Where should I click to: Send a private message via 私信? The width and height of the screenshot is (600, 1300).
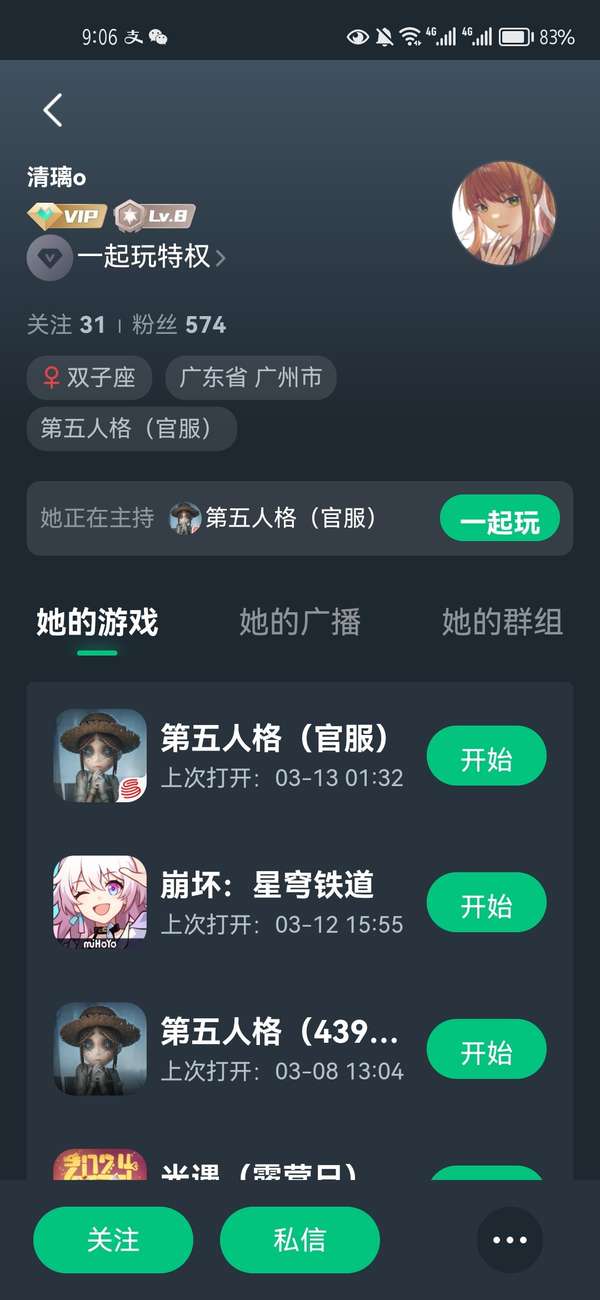[x=299, y=1240]
